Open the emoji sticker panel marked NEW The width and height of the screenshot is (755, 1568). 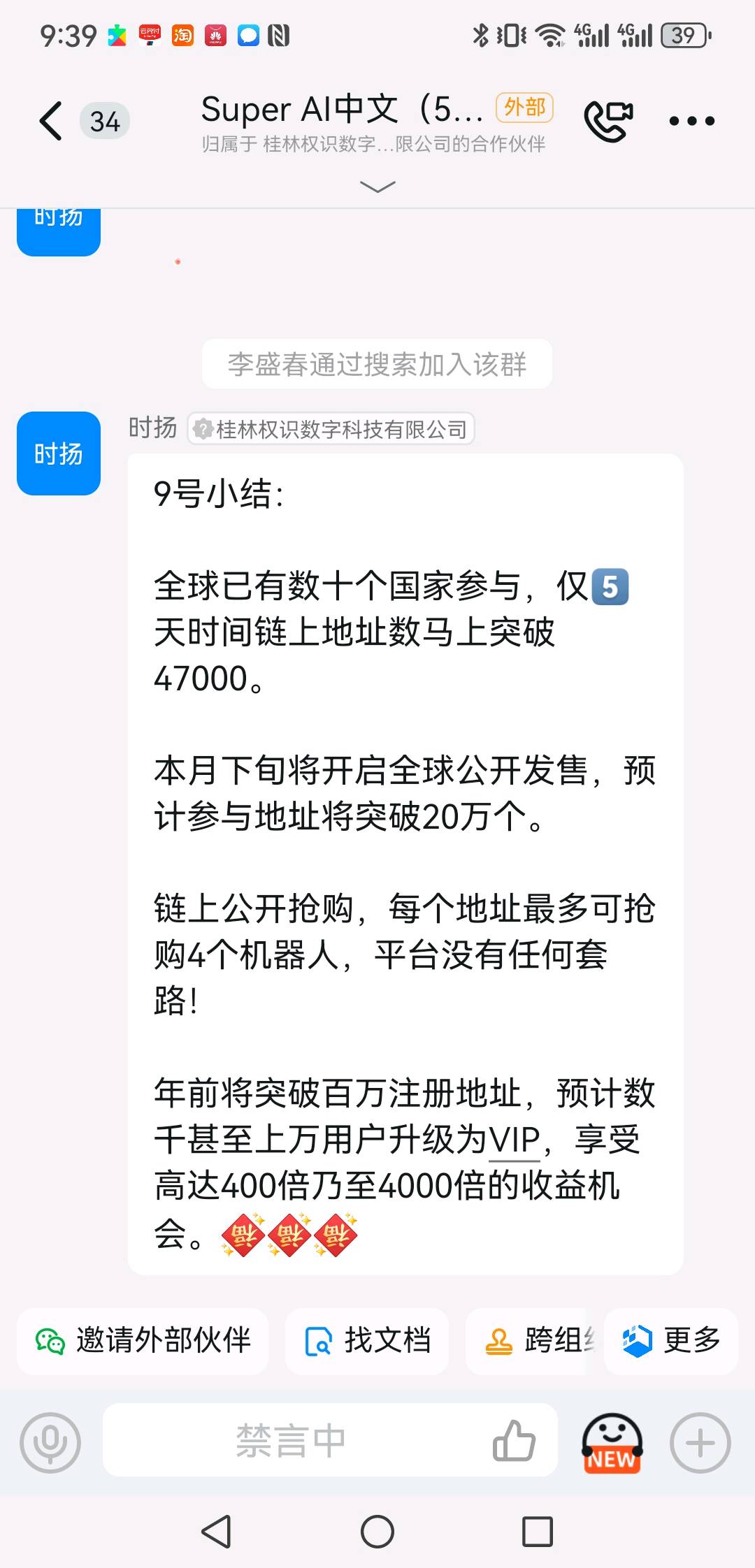(x=612, y=1442)
